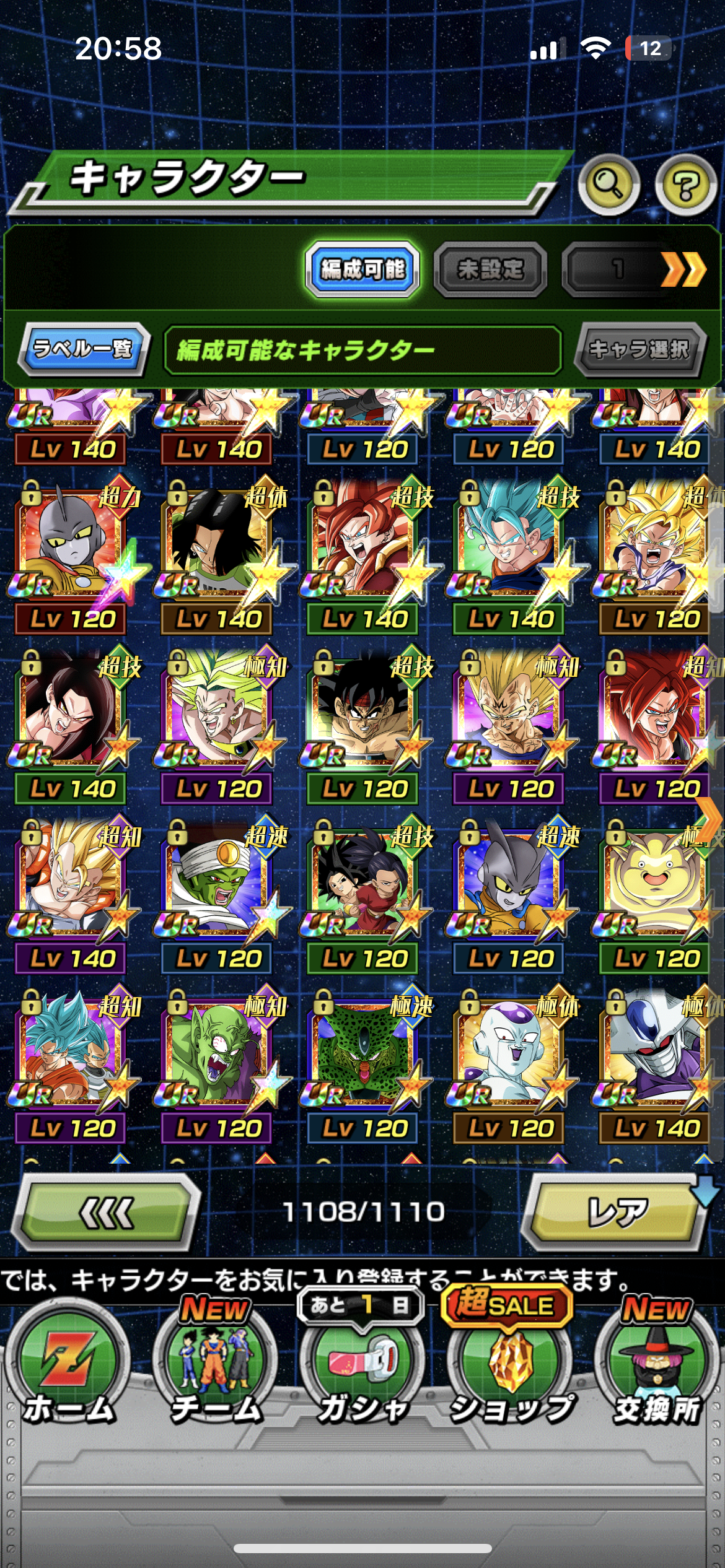Open the ラベル一覧 label list
725x1568 pixels.
click(83, 349)
